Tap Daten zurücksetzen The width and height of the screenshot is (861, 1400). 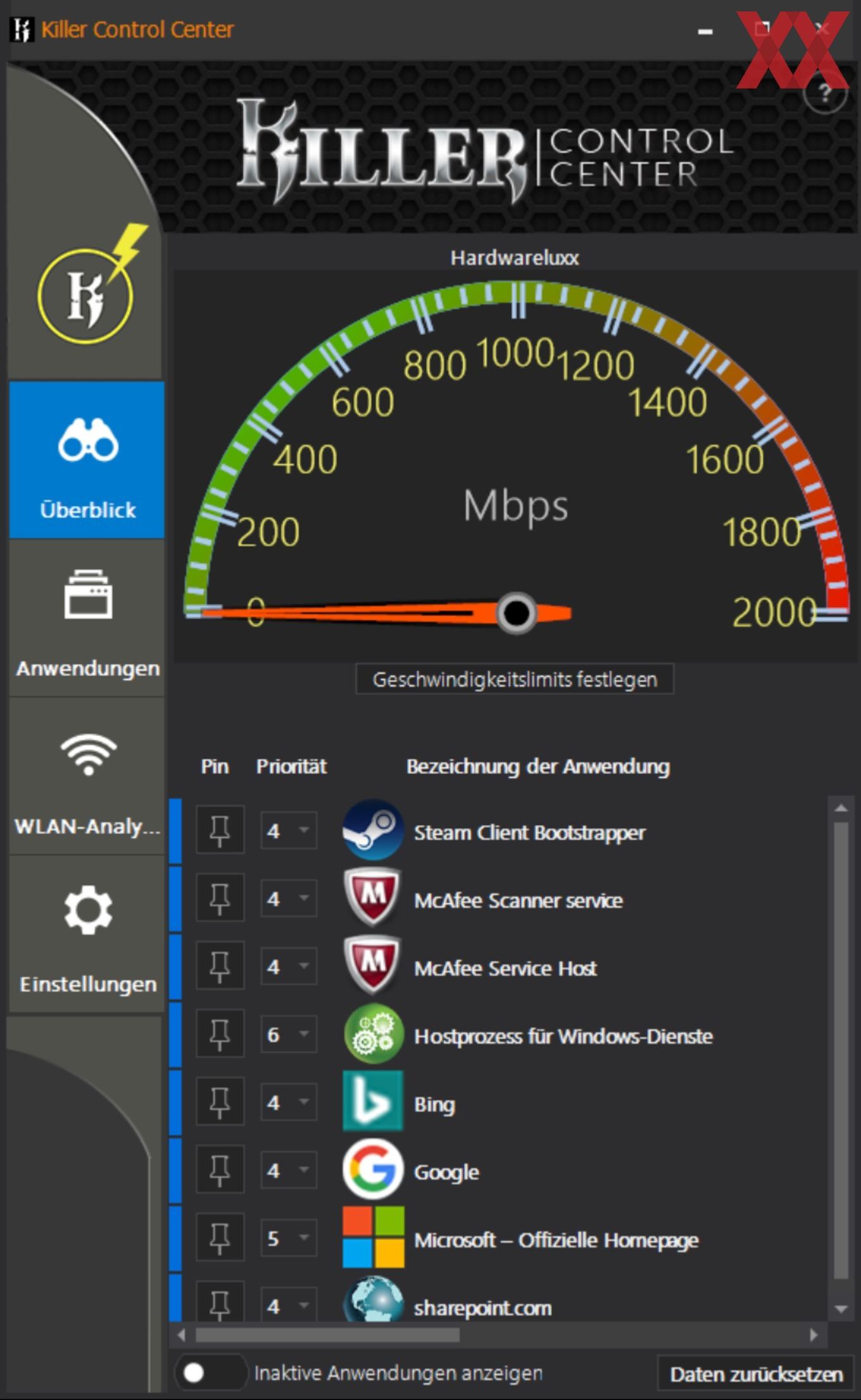point(756,1374)
